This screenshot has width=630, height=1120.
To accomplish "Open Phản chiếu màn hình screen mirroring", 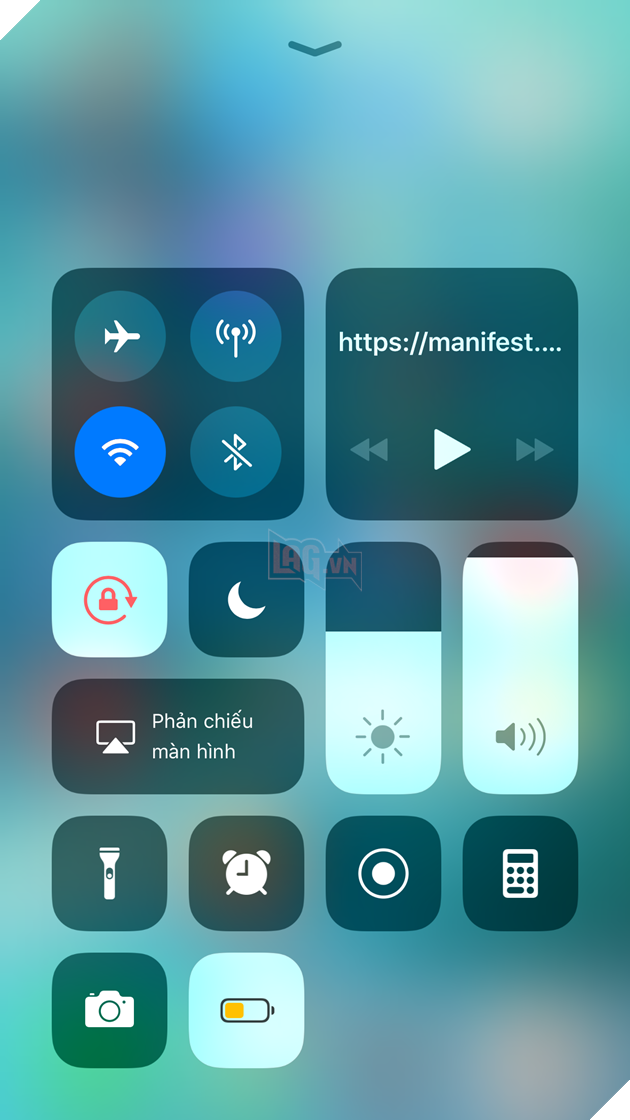I will coord(178,736).
